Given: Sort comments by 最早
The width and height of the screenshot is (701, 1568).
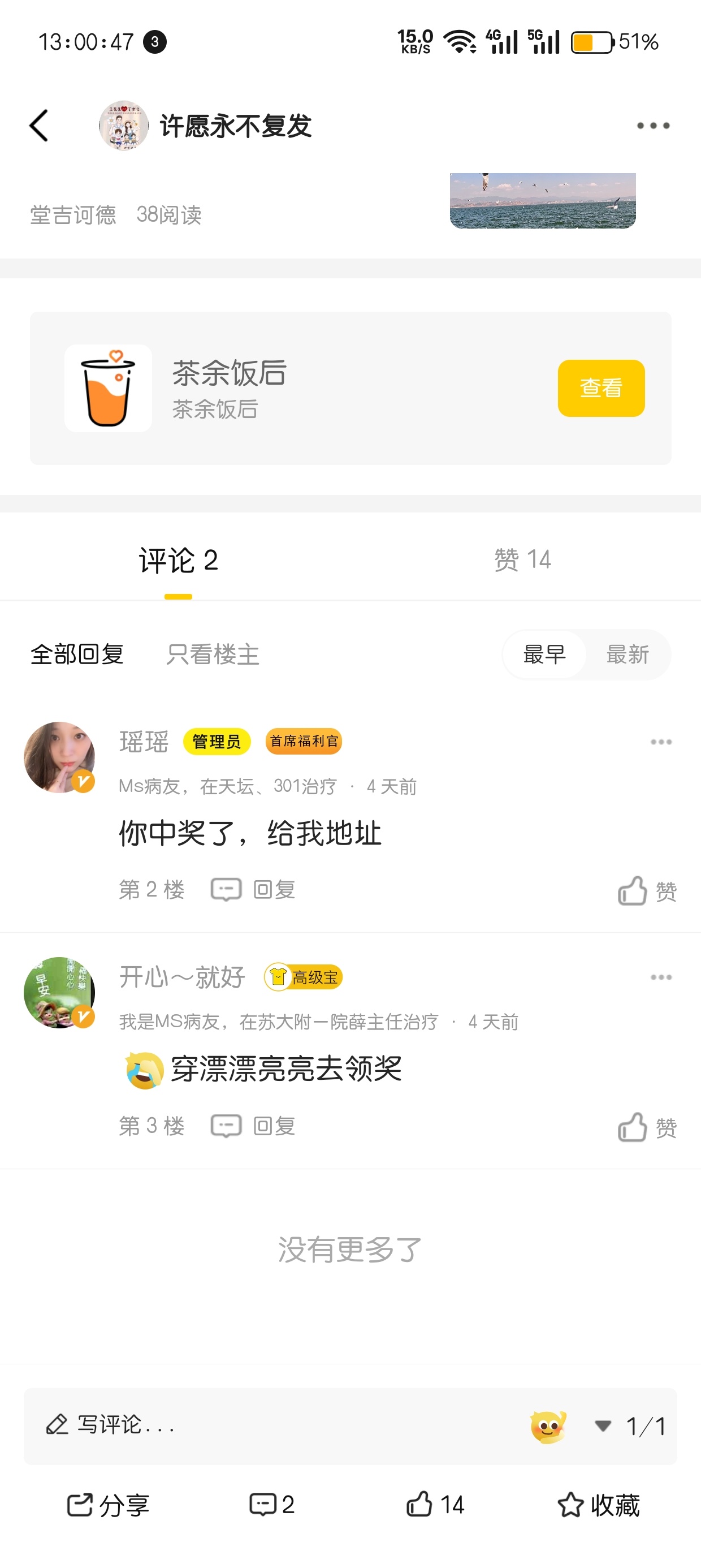Looking at the screenshot, I should 544,655.
